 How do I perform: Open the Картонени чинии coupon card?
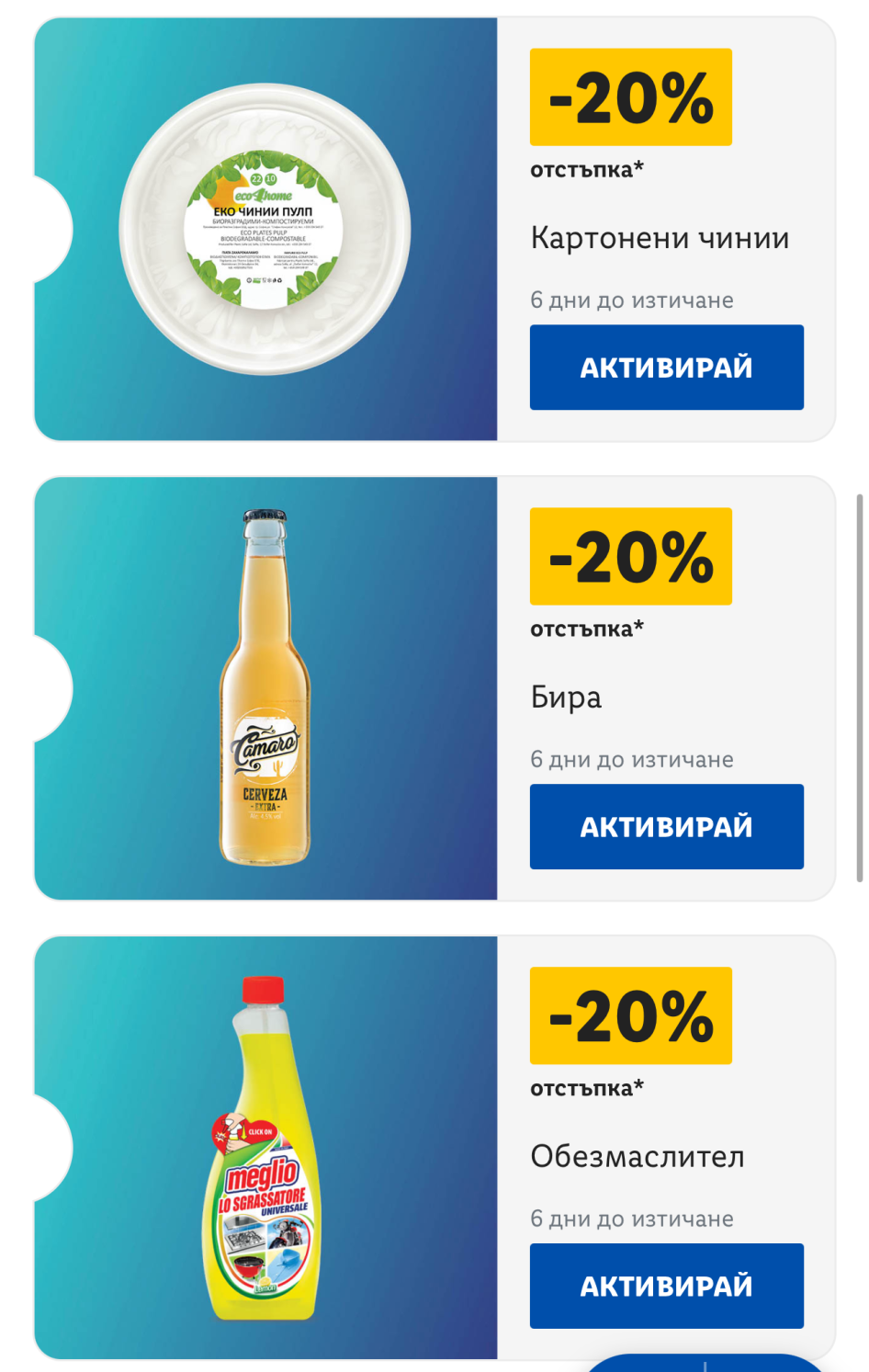(266, 230)
